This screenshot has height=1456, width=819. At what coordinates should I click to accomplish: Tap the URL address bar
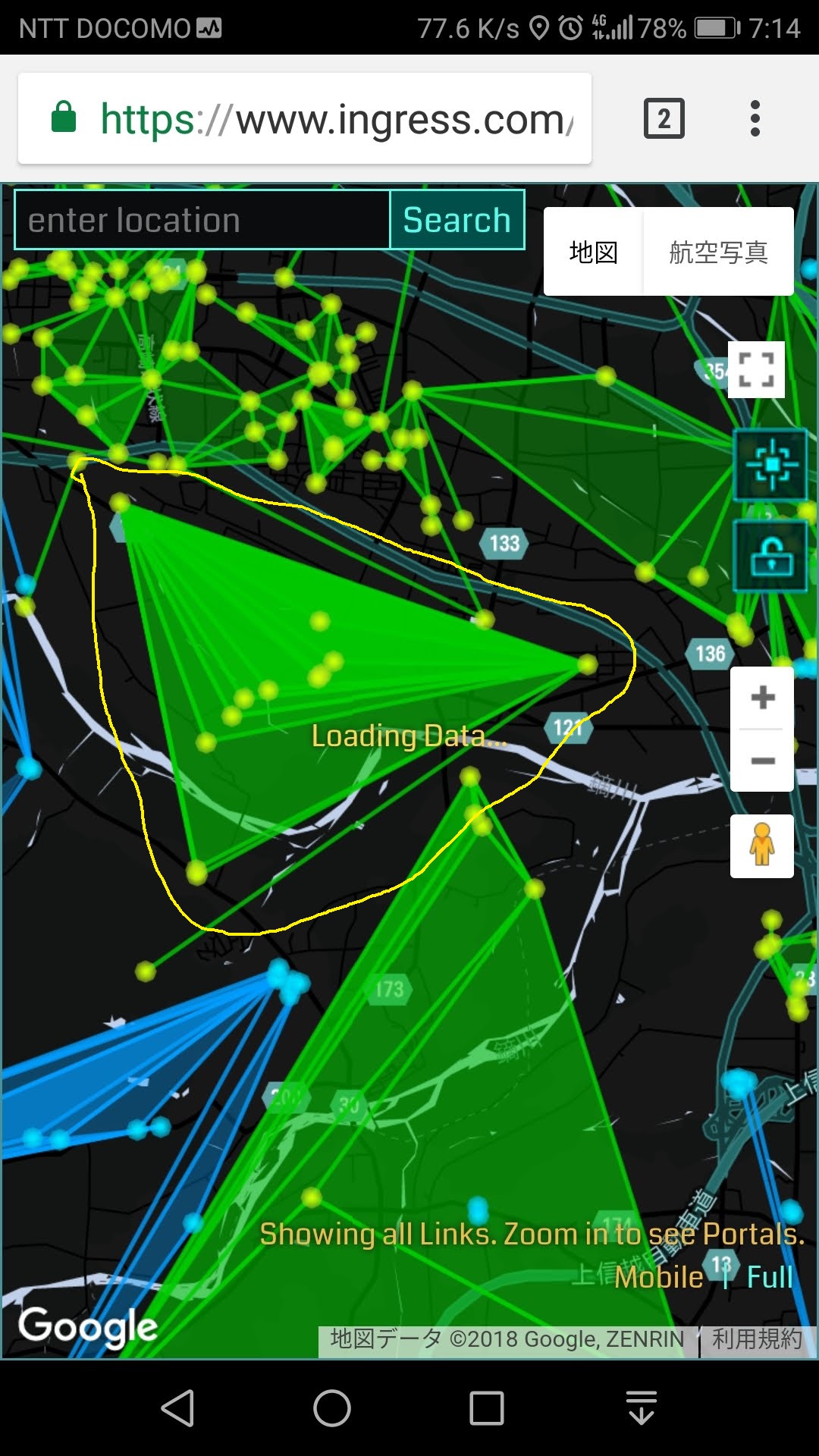[x=334, y=120]
